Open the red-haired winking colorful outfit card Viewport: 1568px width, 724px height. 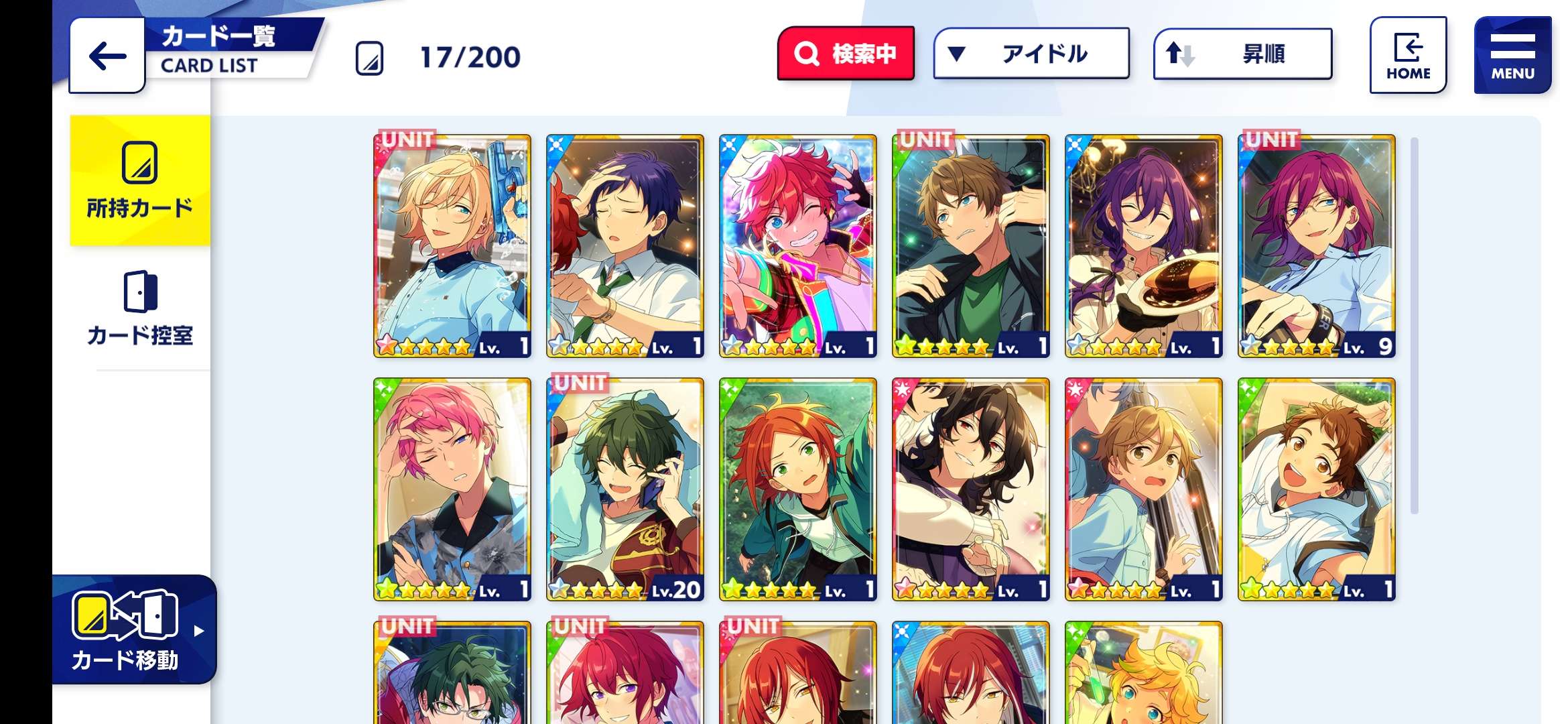pos(798,245)
